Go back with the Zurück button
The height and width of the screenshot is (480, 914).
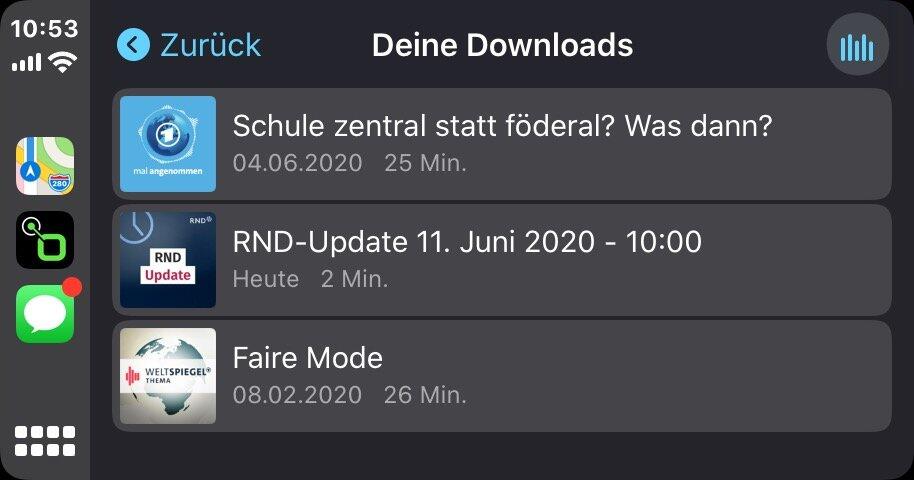pyautogui.click(x=190, y=45)
